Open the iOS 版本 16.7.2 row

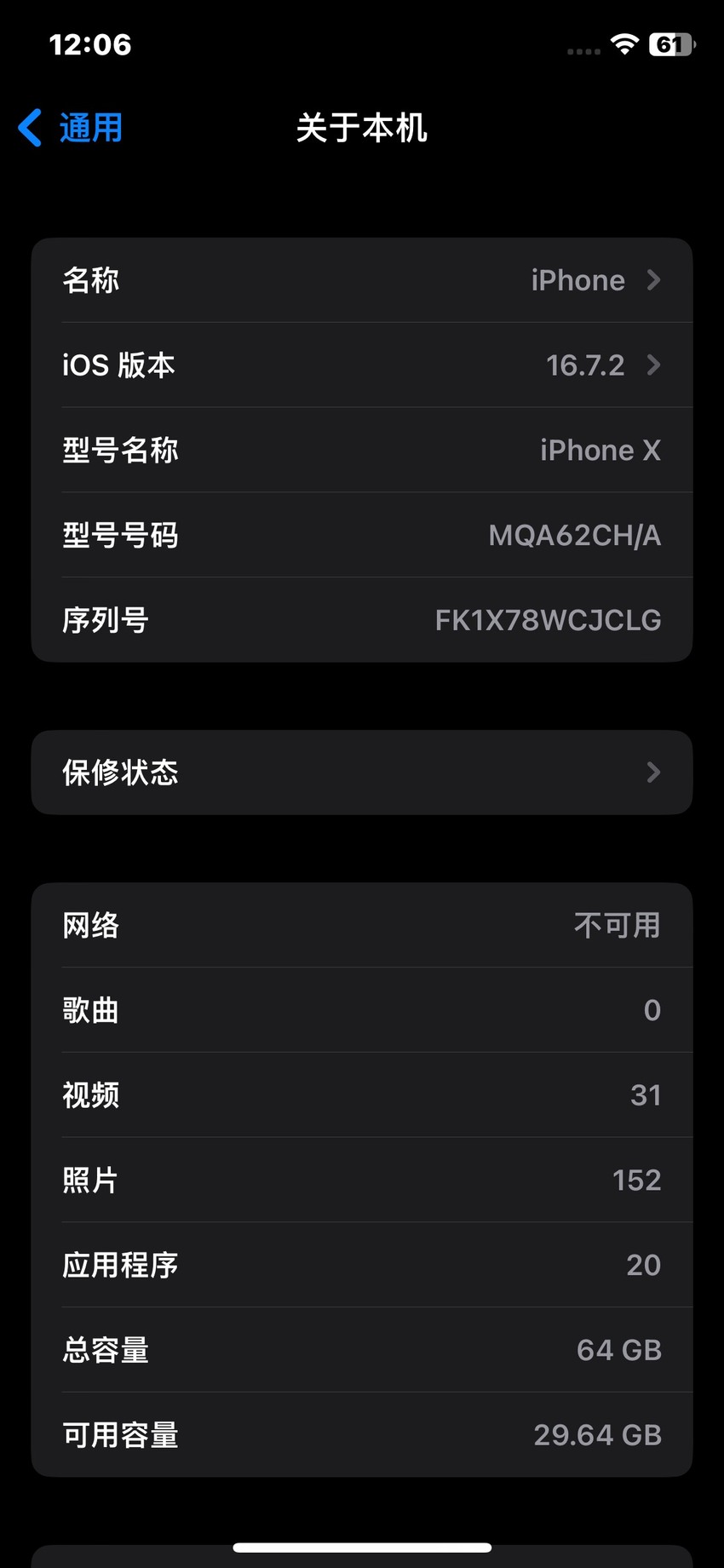tap(362, 365)
